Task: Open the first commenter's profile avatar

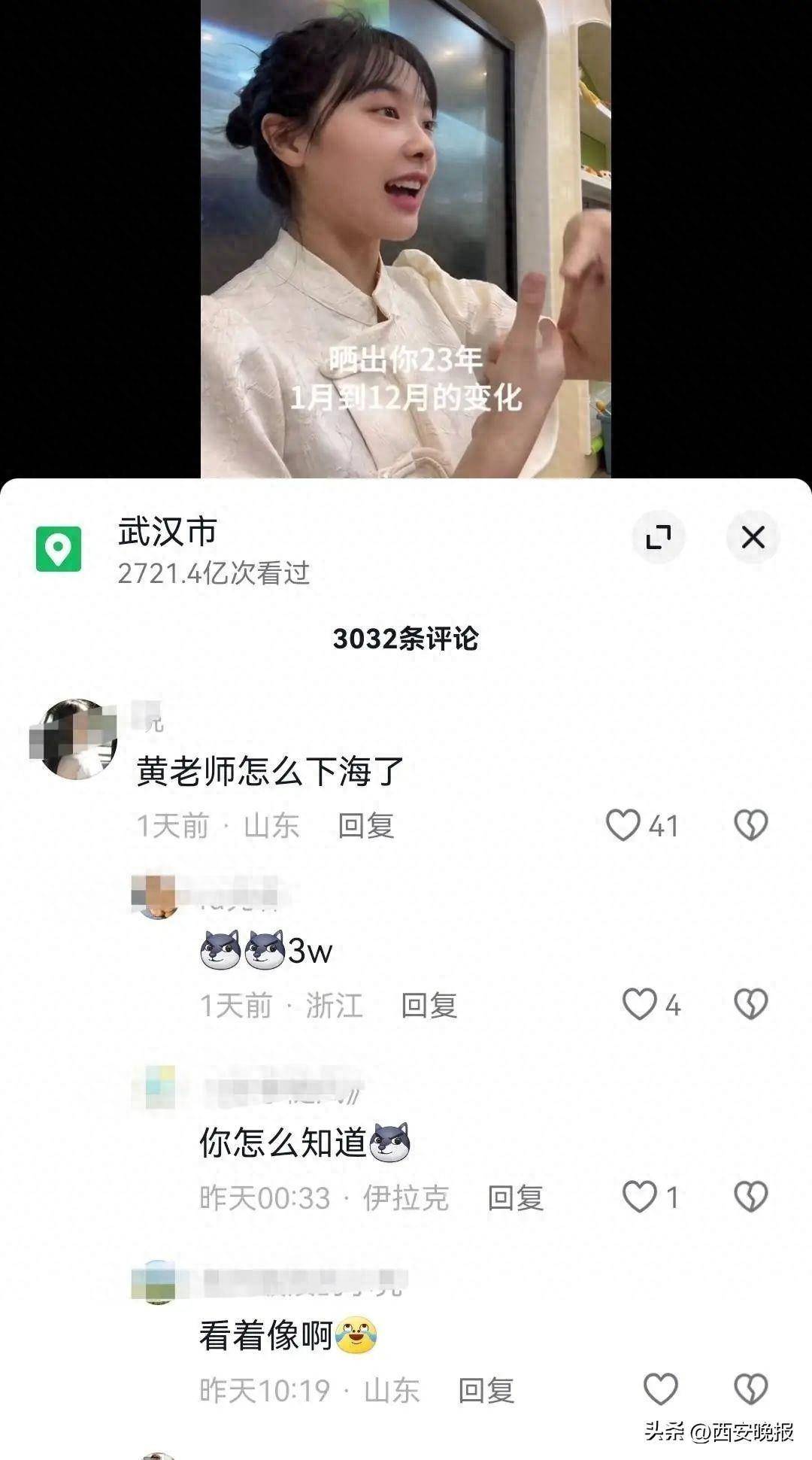Action: (x=74, y=739)
